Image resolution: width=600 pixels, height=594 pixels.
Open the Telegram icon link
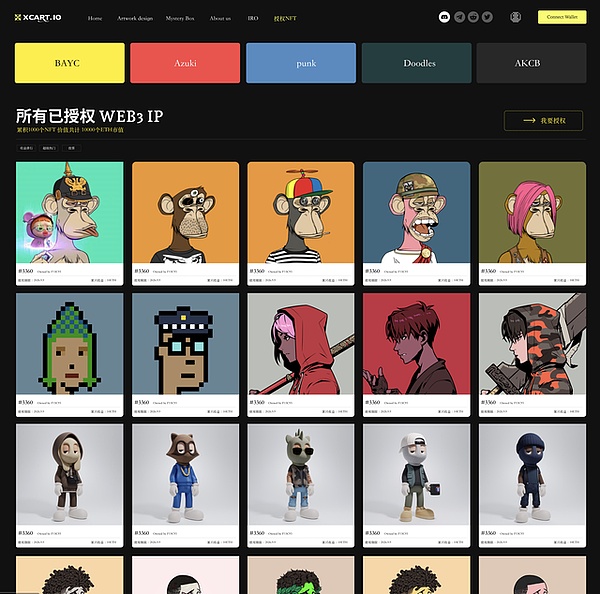tap(459, 17)
